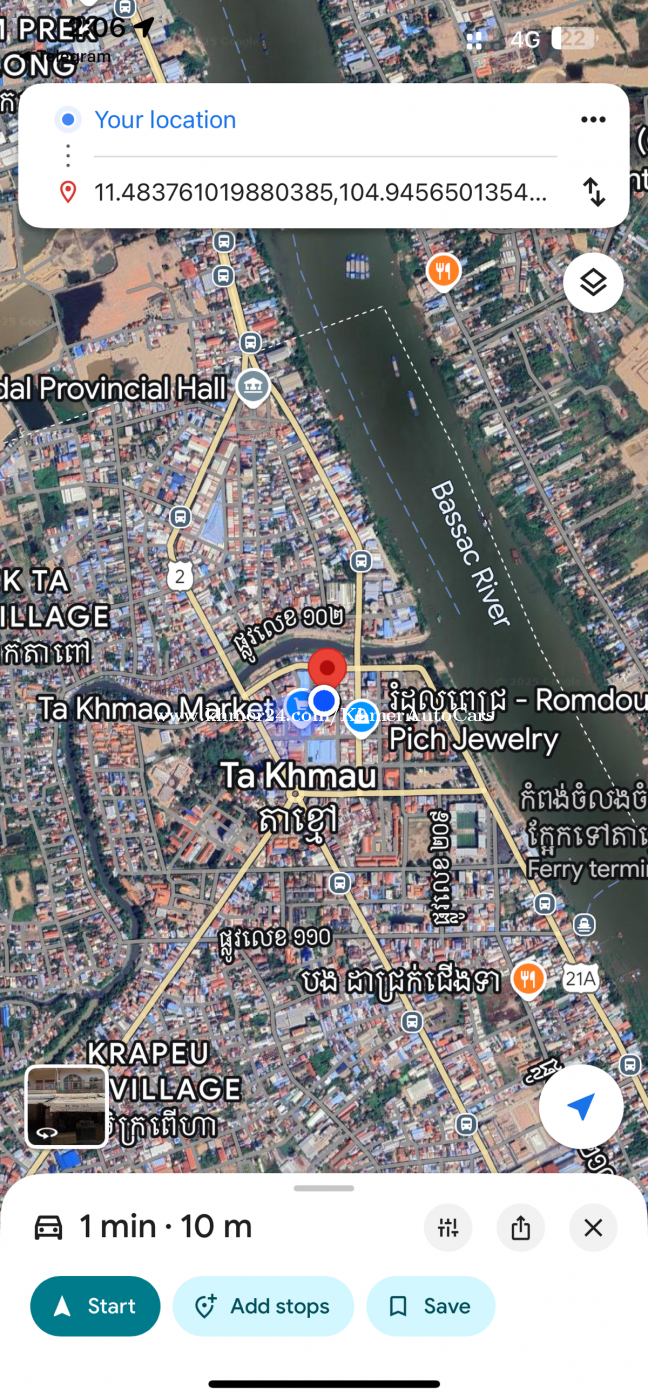Recenter map on my location
This screenshot has height=1400, width=648.
coord(580,1106)
